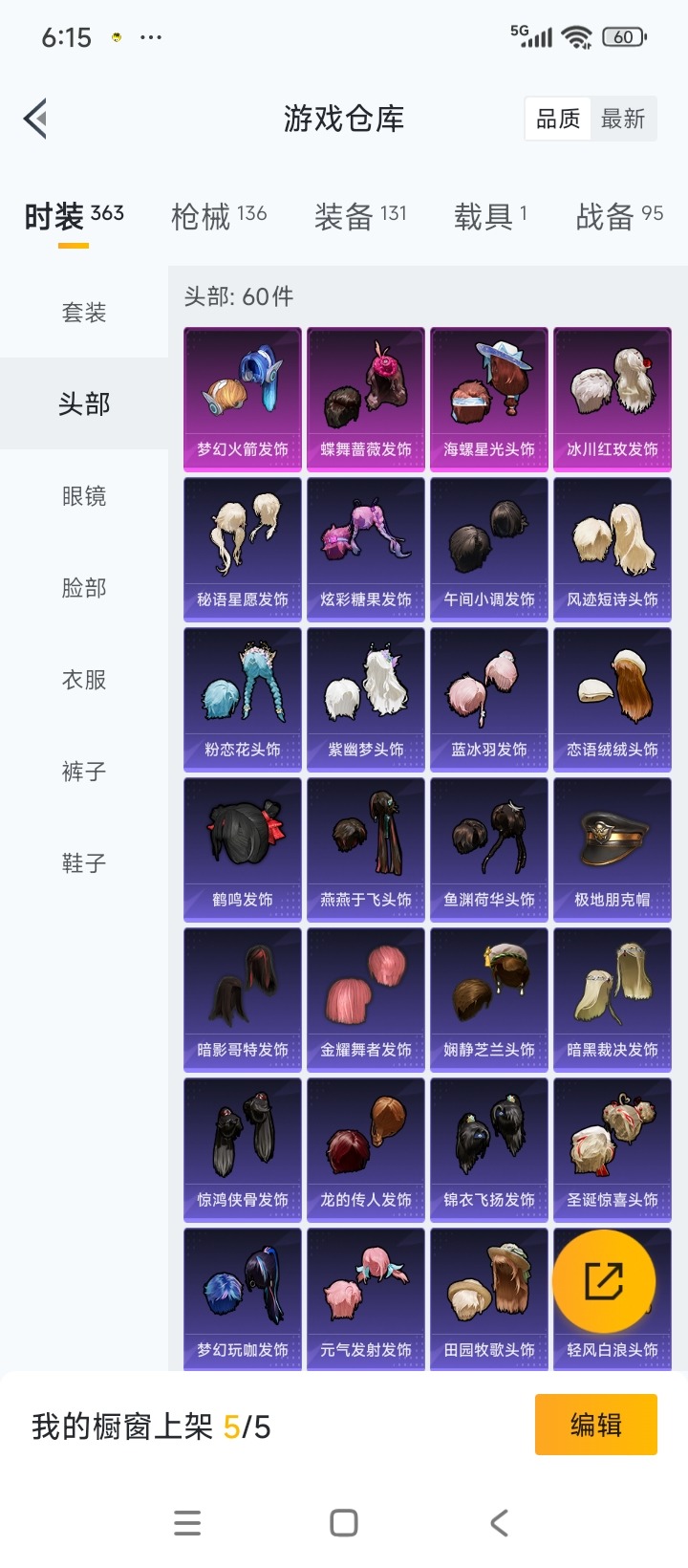This screenshot has height=1568, width=688.
Task: Select the 头部 category in the sidebar
Action: click(82, 403)
